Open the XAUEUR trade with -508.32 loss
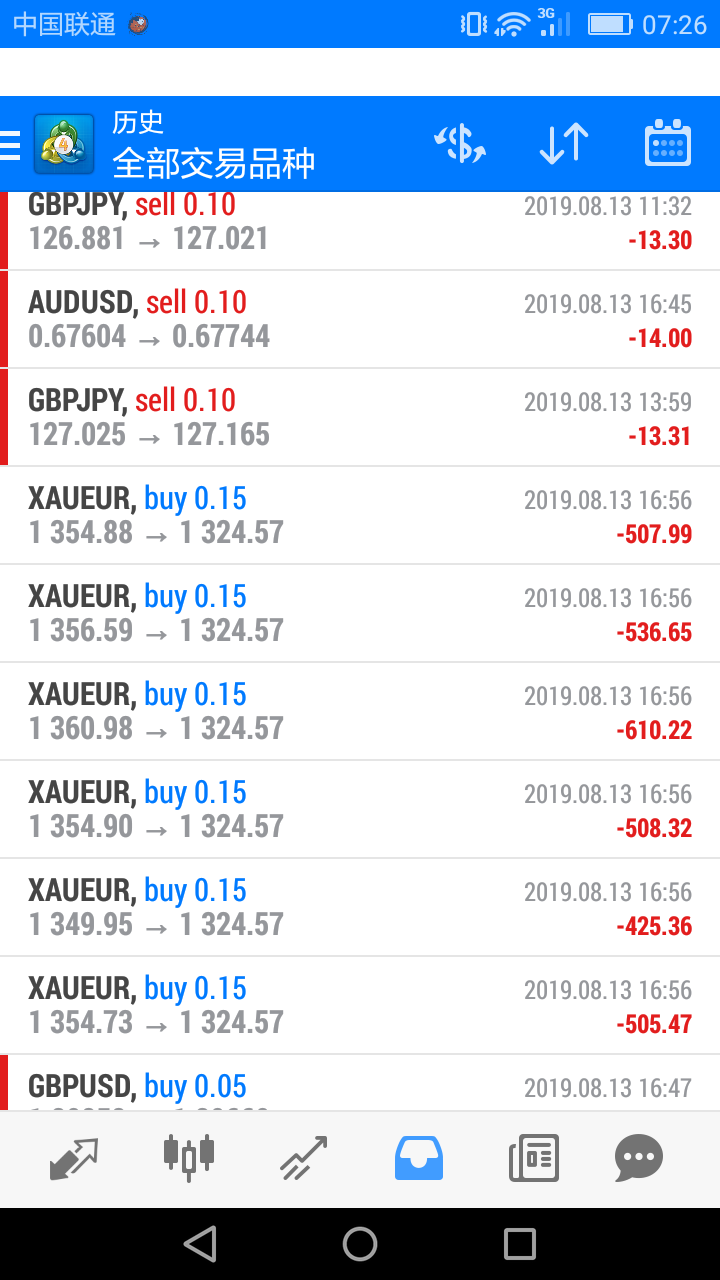This screenshot has width=720, height=1280. pyautogui.click(x=360, y=809)
